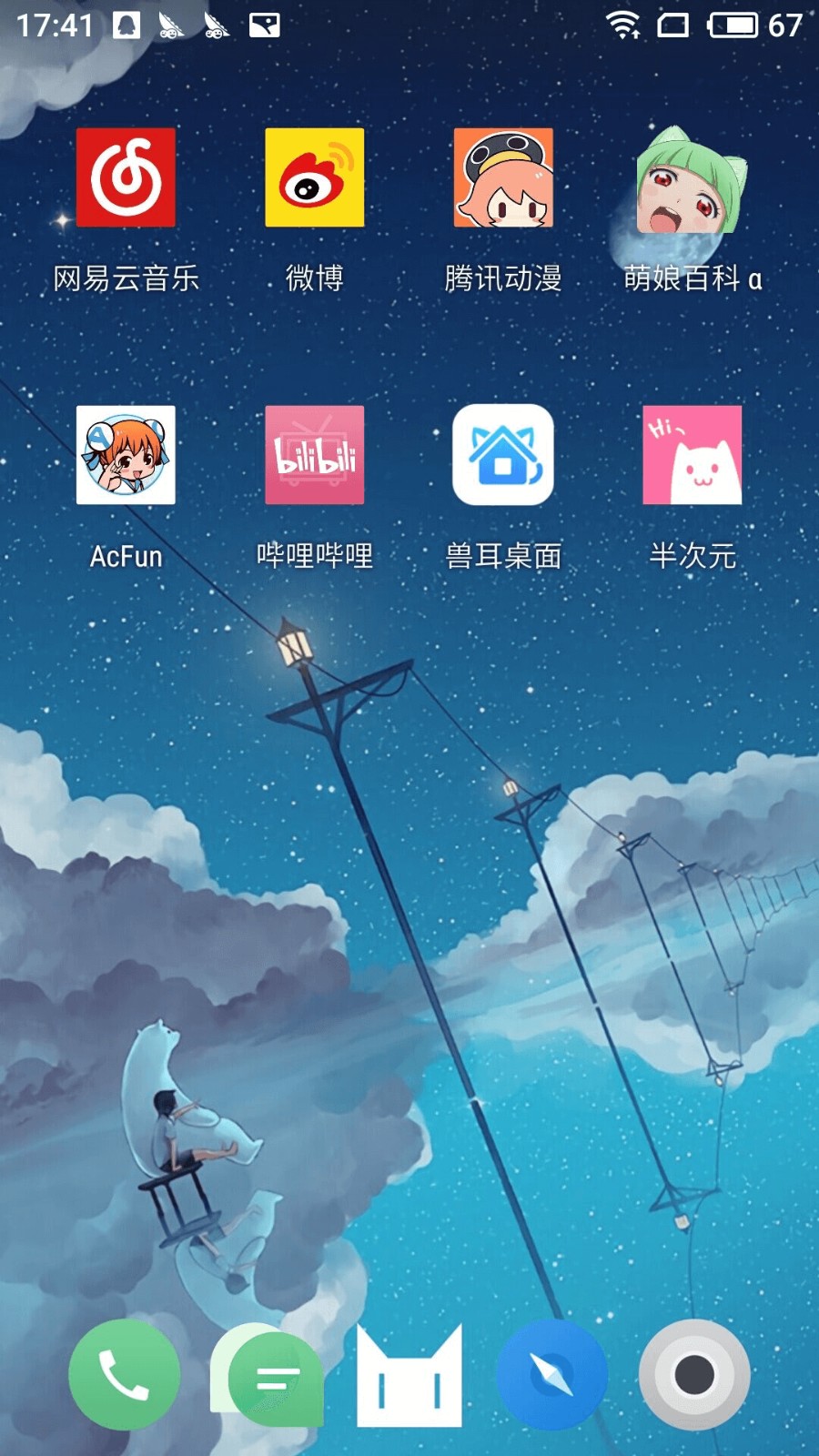Launch the 微博 Weibo app
The height and width of the screenshot is (1456, 819).
tap(314, 177)
